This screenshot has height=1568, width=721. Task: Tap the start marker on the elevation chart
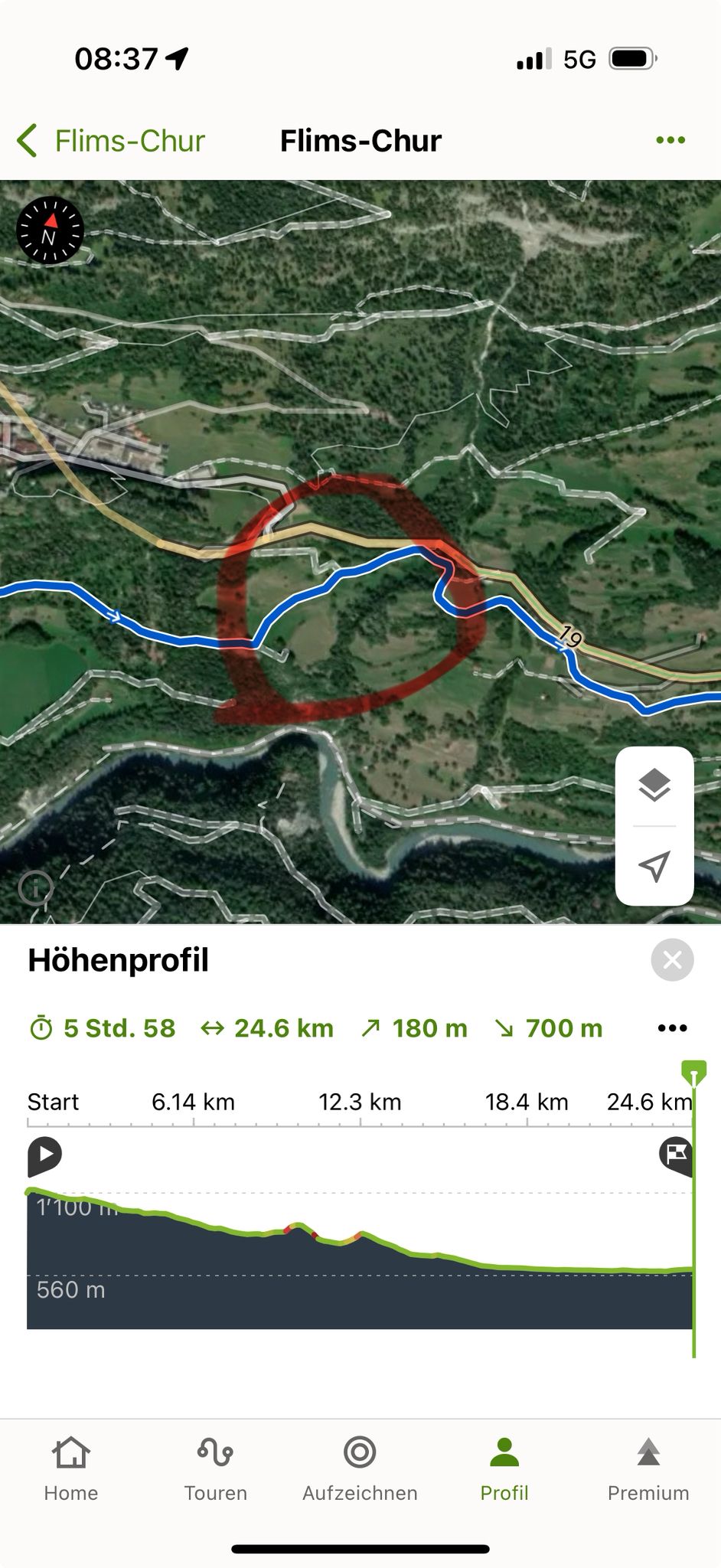[44, 1156]
